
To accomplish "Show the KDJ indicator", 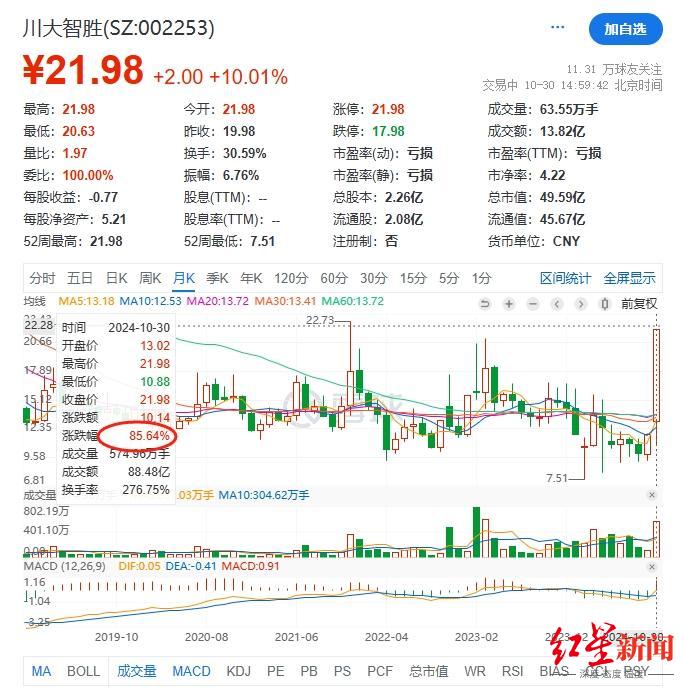I will click(x=239, y=671).
